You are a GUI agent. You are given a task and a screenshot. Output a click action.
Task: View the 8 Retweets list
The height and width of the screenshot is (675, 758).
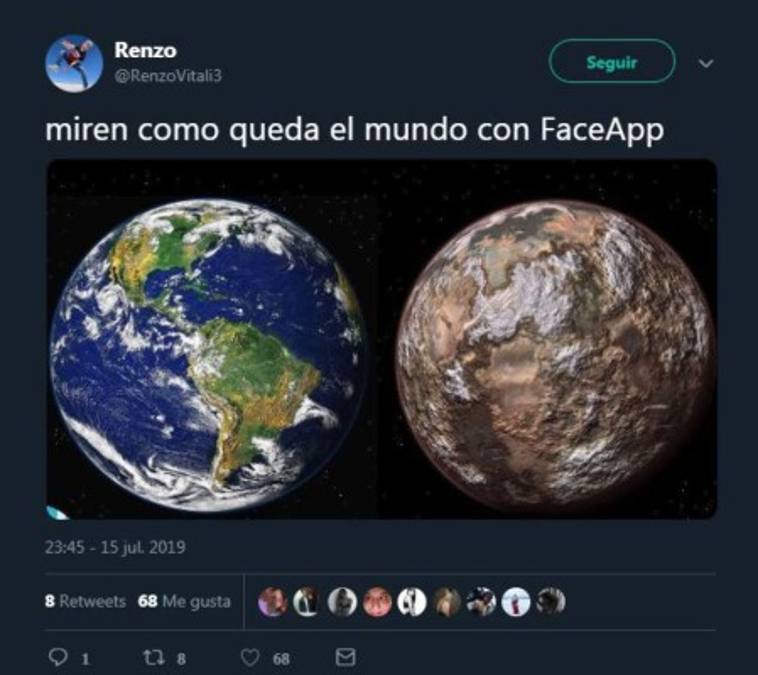pos(85,601)
